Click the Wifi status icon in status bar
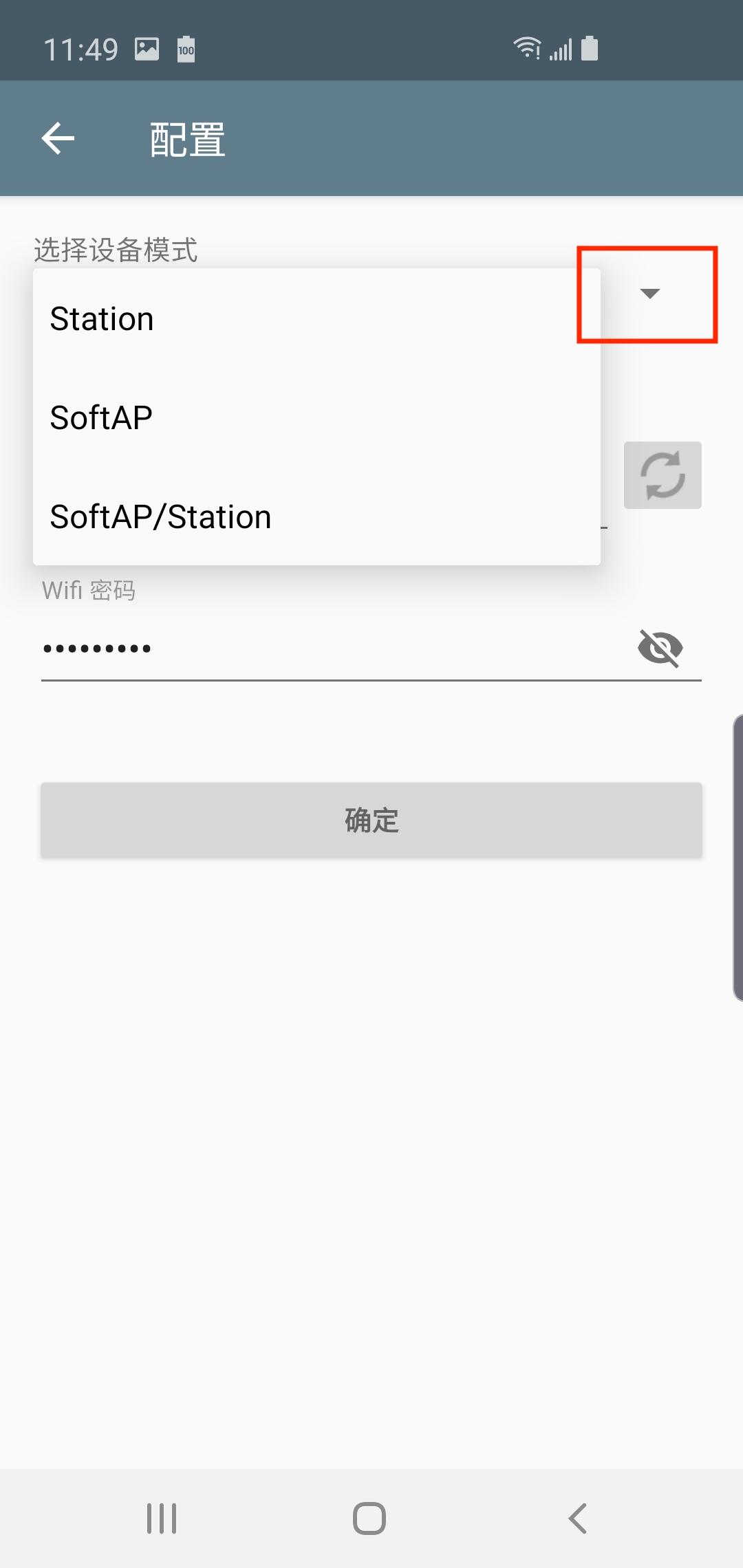743x1568 pixels. [526, 48]
